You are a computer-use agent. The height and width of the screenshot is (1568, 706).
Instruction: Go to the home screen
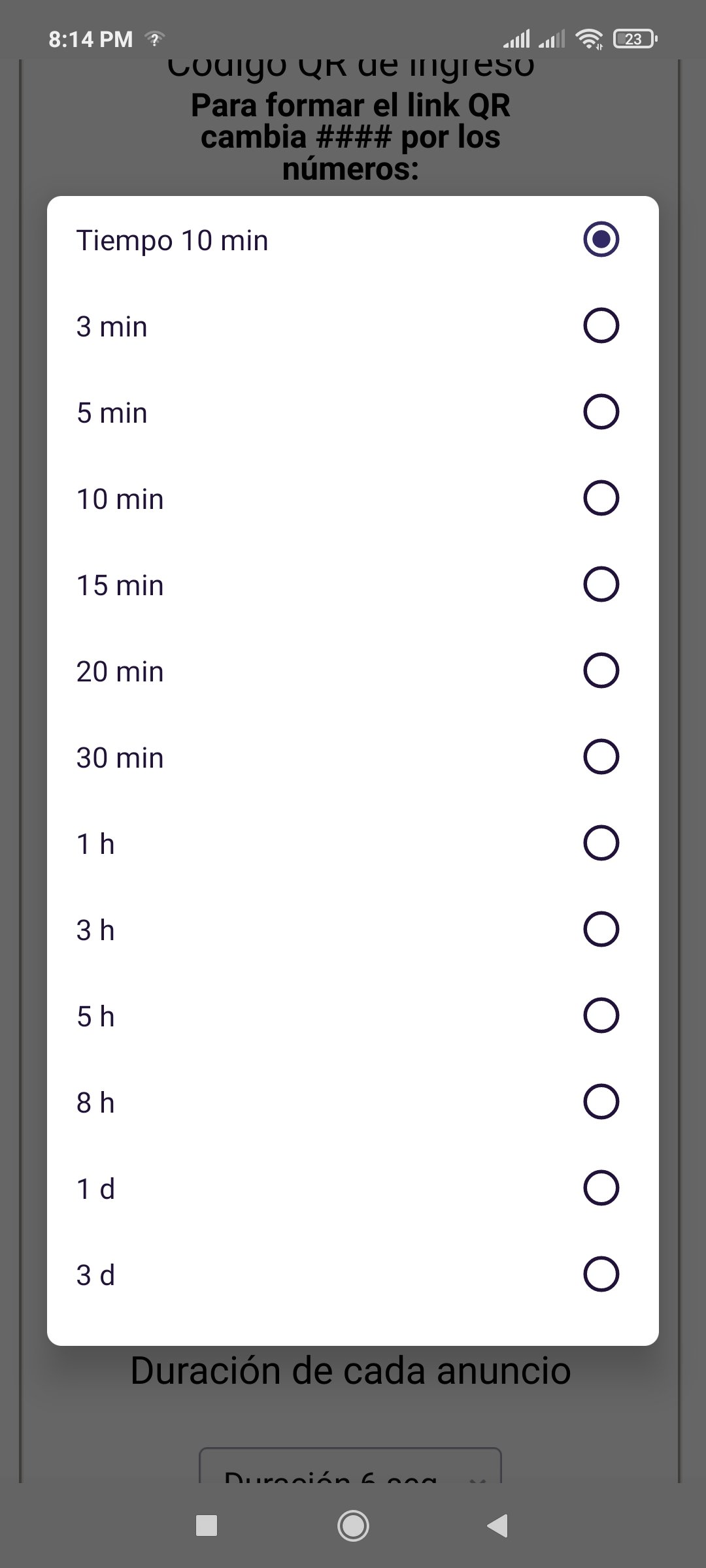point(353,1526)
